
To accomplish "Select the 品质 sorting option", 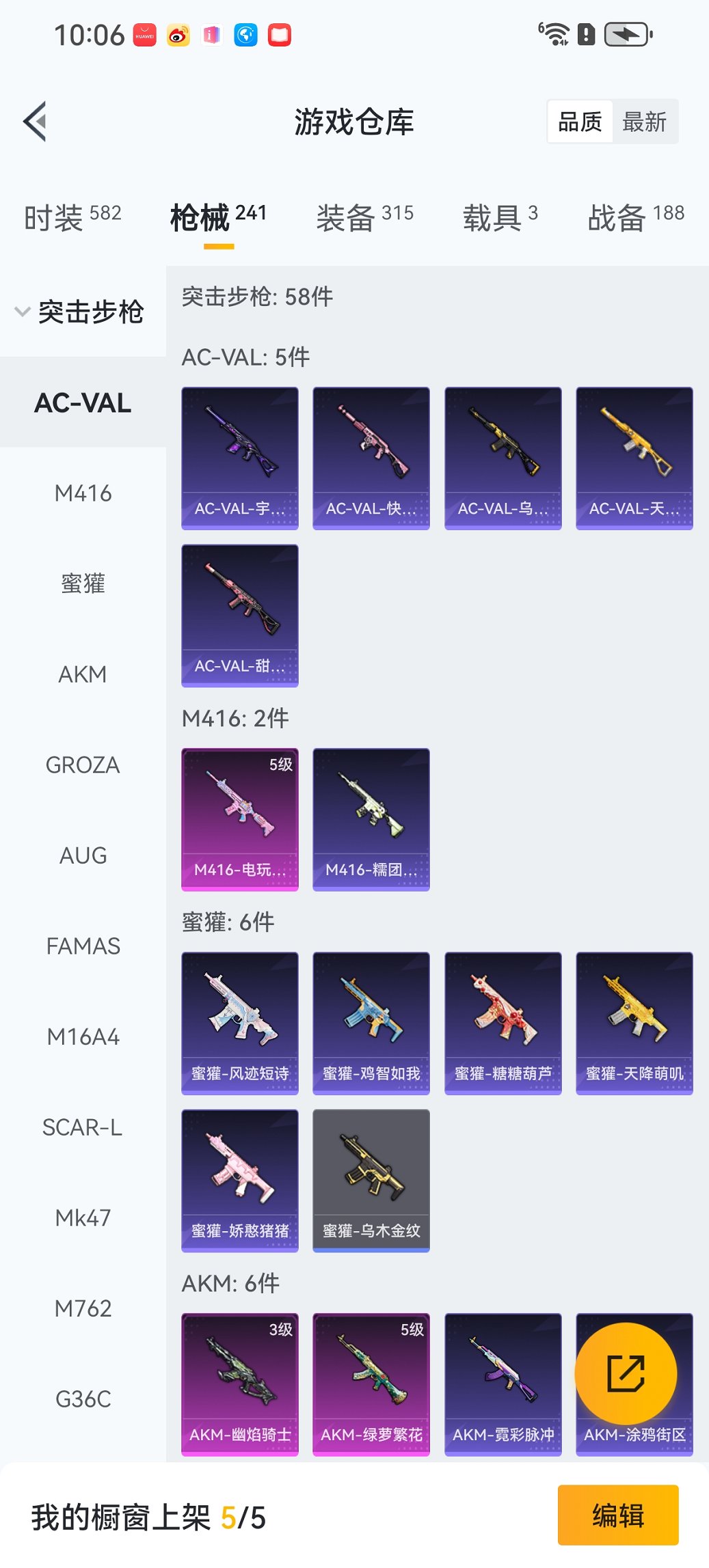I will (x=580, y=122).
